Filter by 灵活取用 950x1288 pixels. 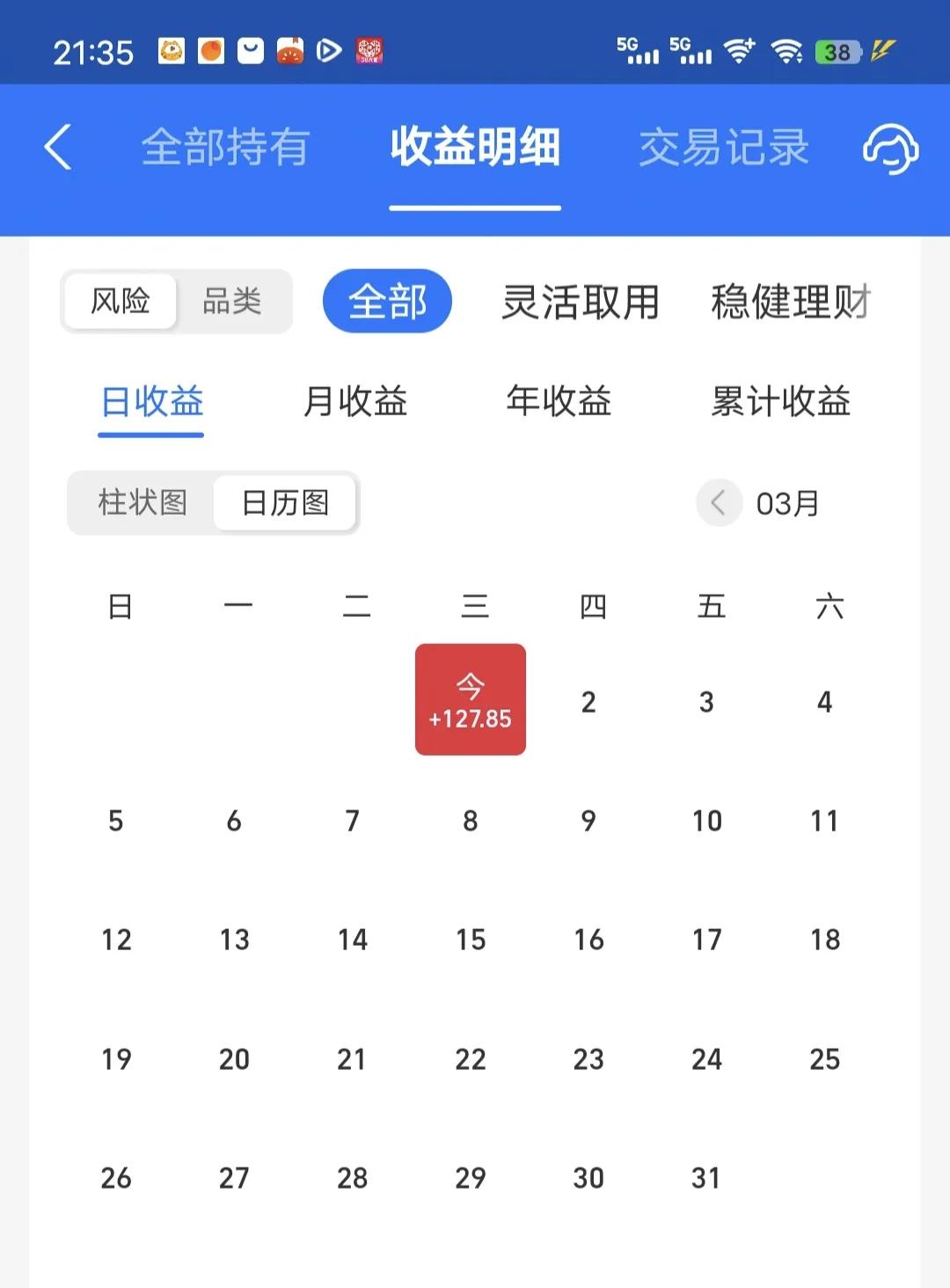pyautogui.click(x=581, y=302)
